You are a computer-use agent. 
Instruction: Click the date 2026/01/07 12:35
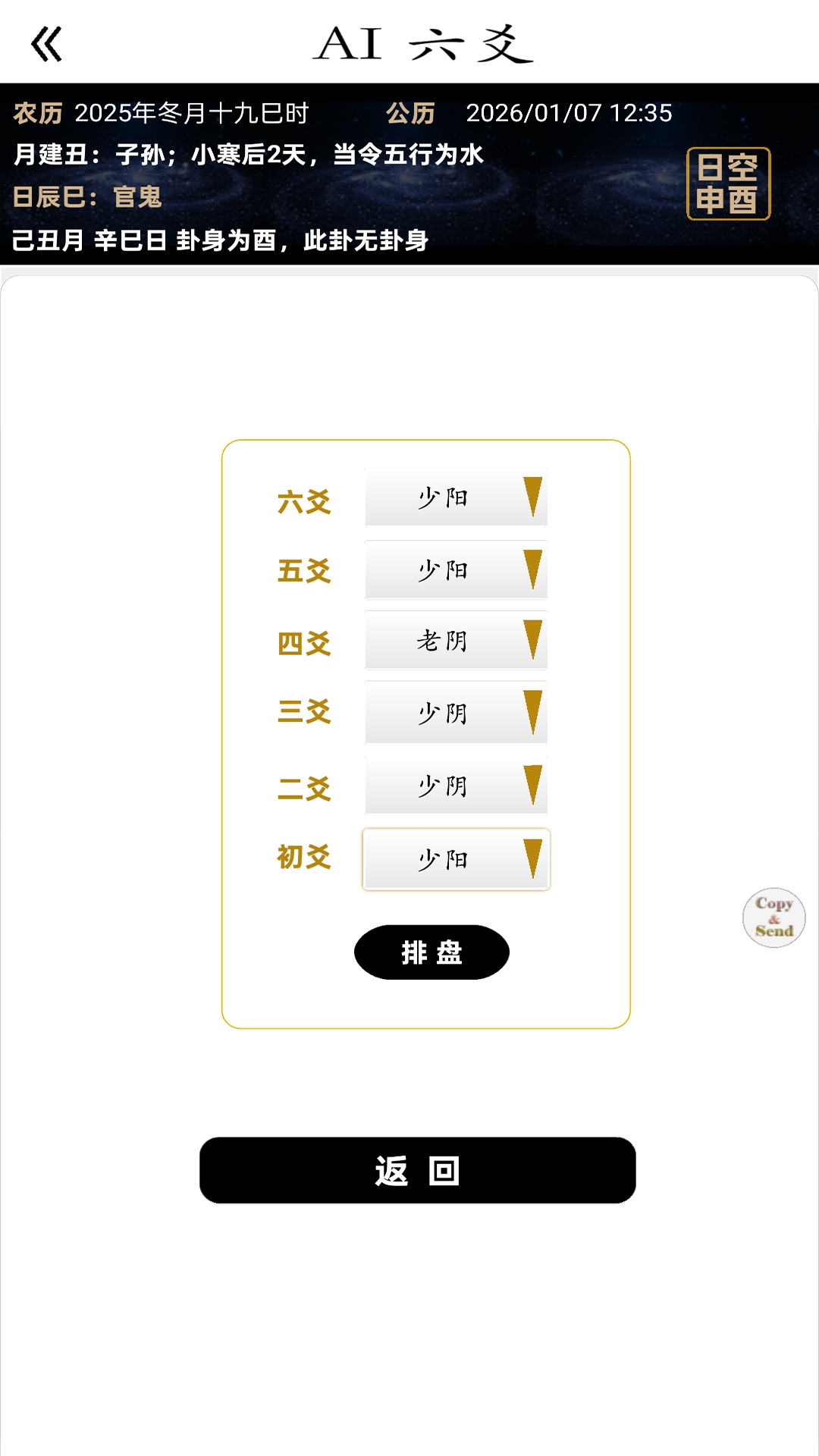(x=567, y=112)
